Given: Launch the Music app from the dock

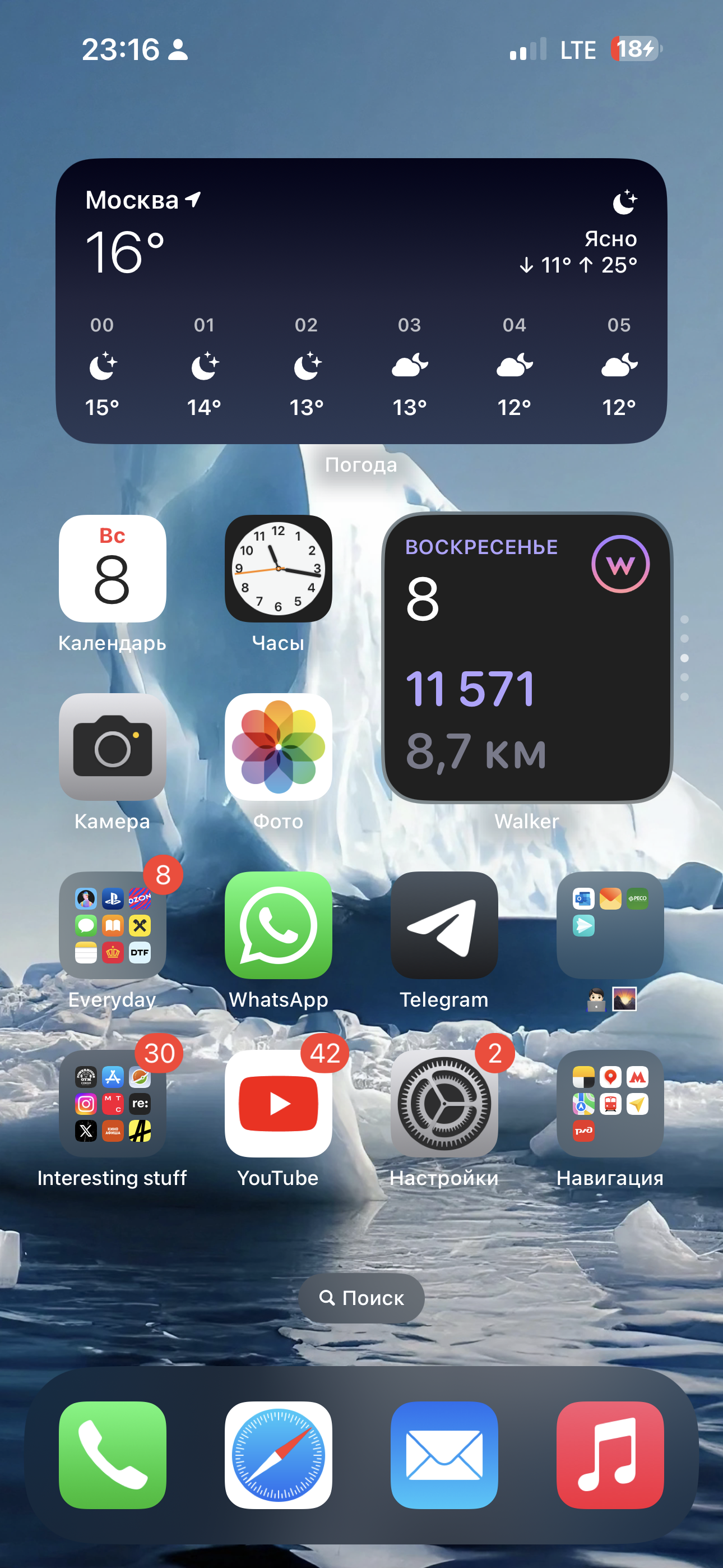Looking at the screenshot, I should (x=610, y=1455).
